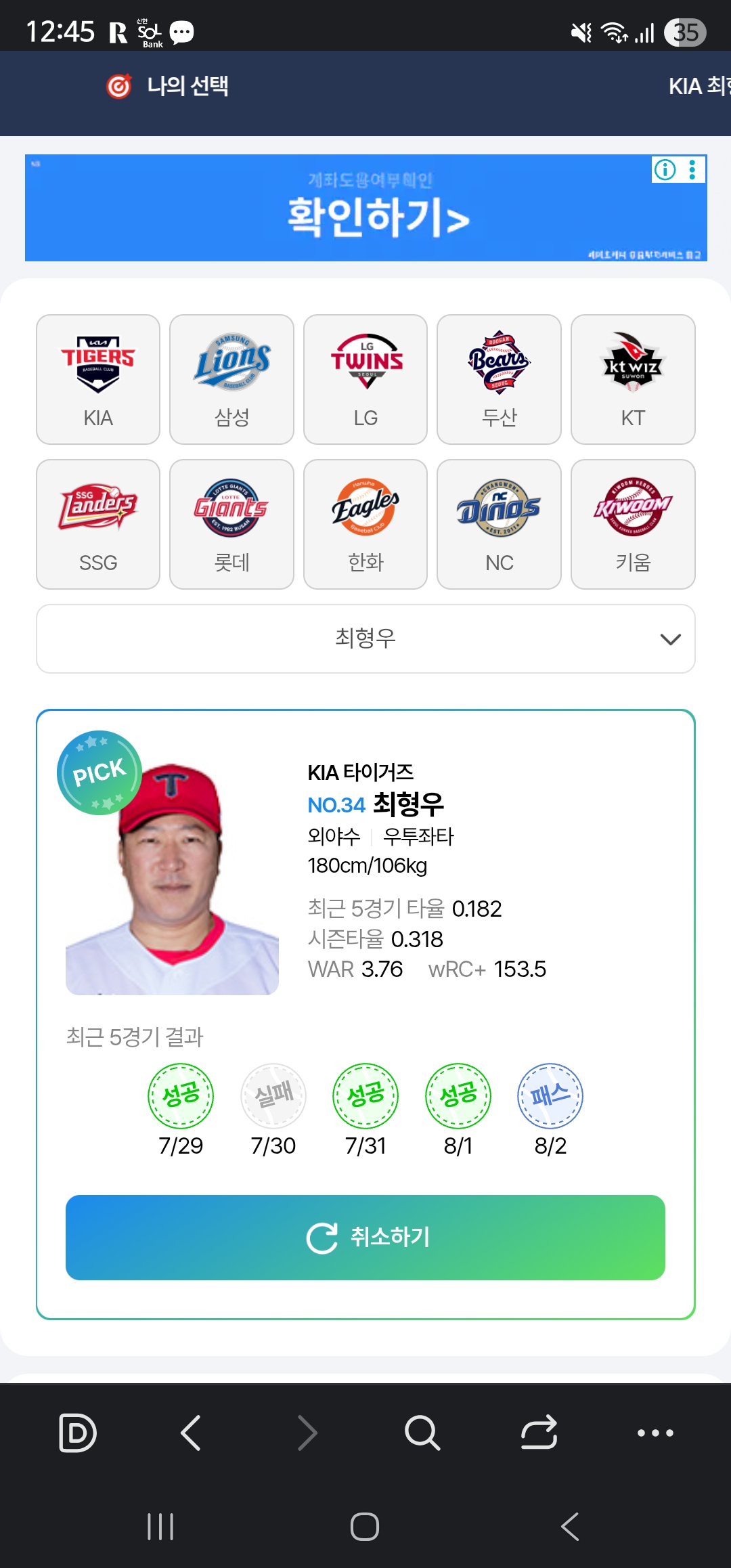Viewport: 731px width, 1568px height.
Task: Choose the SSG Landers team
Action: 98,524
